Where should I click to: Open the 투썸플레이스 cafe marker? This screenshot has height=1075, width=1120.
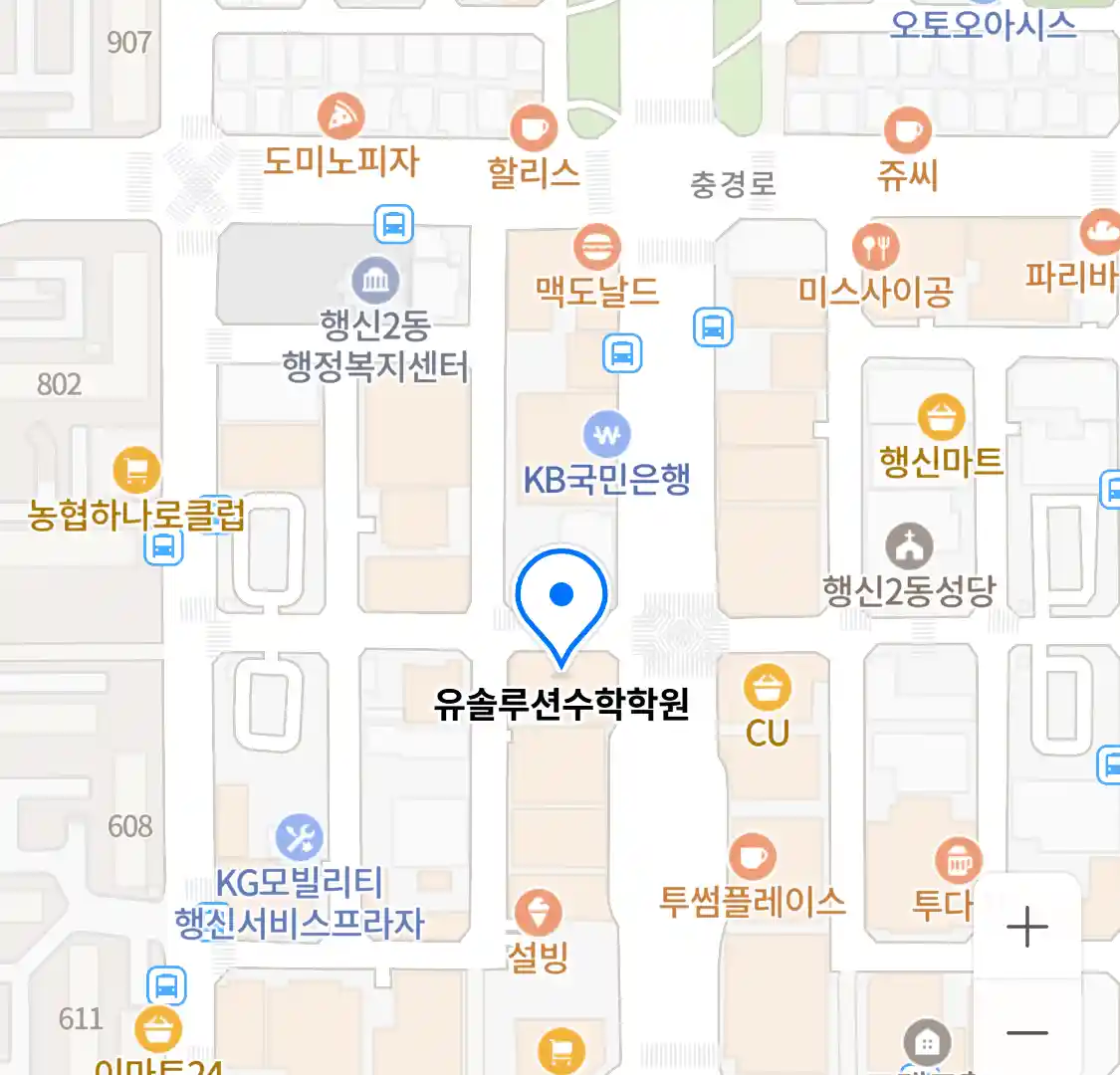pos(752,857)
